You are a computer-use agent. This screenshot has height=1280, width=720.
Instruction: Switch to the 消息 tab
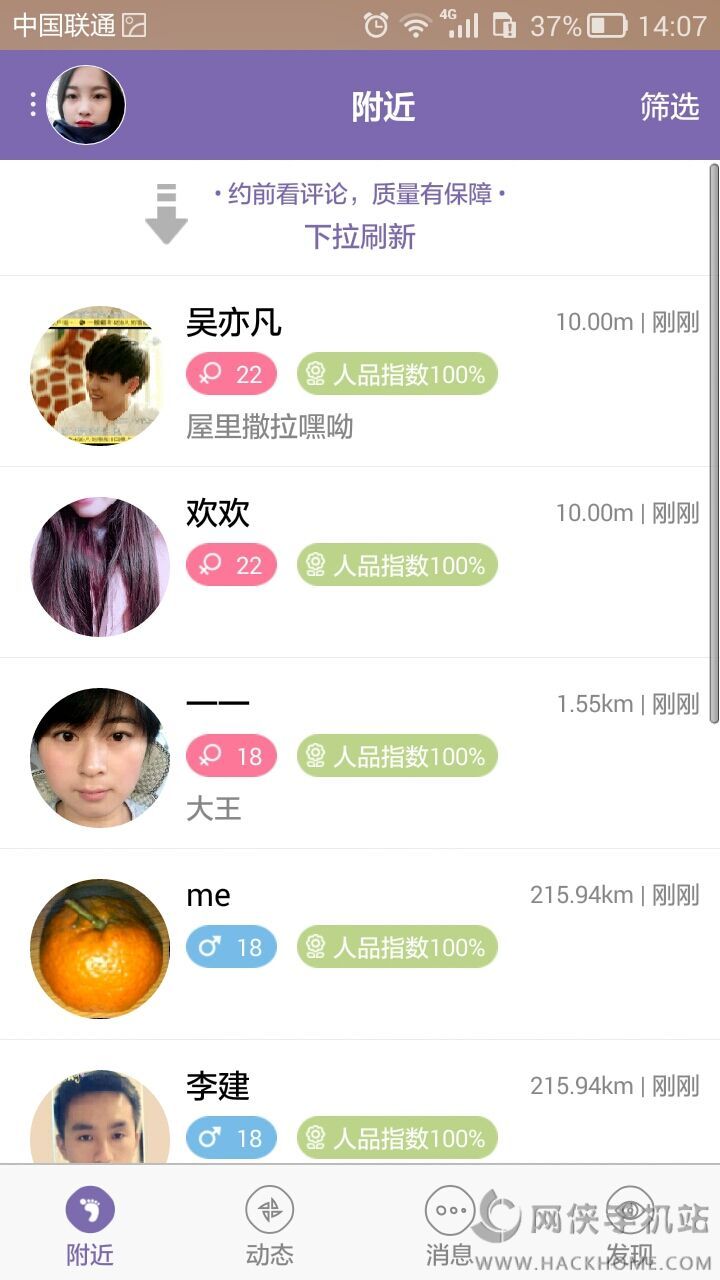449,1224
